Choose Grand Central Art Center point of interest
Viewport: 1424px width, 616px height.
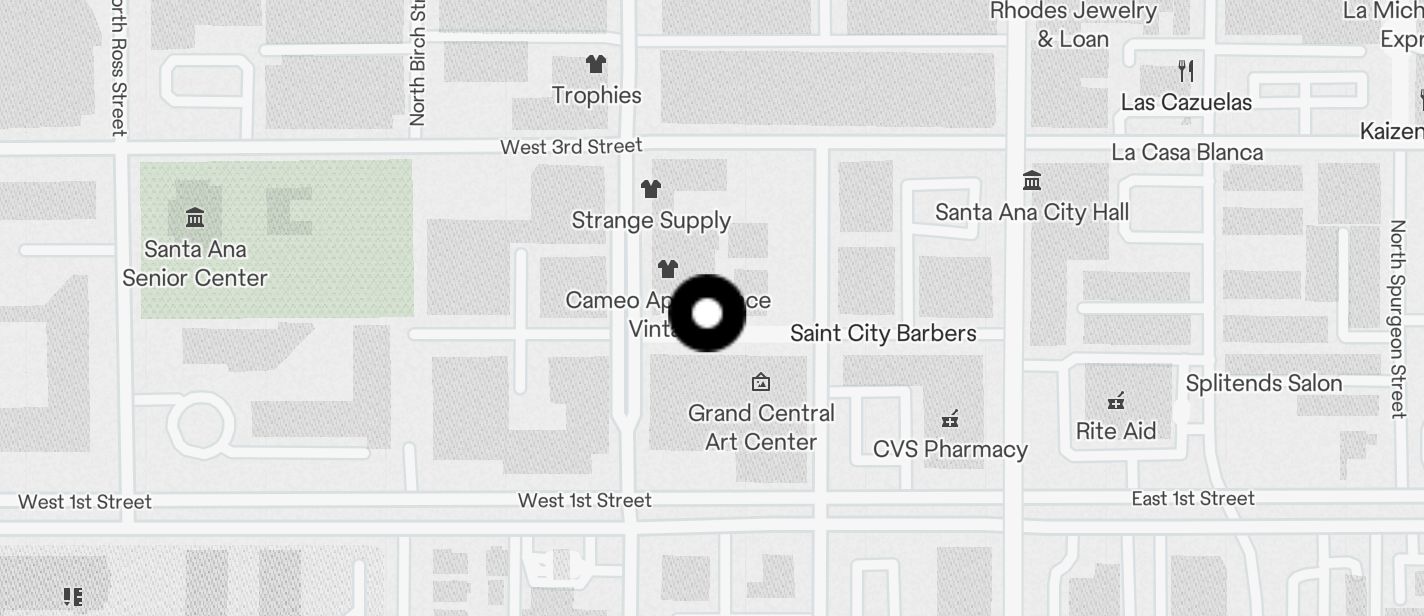(761, 382)
